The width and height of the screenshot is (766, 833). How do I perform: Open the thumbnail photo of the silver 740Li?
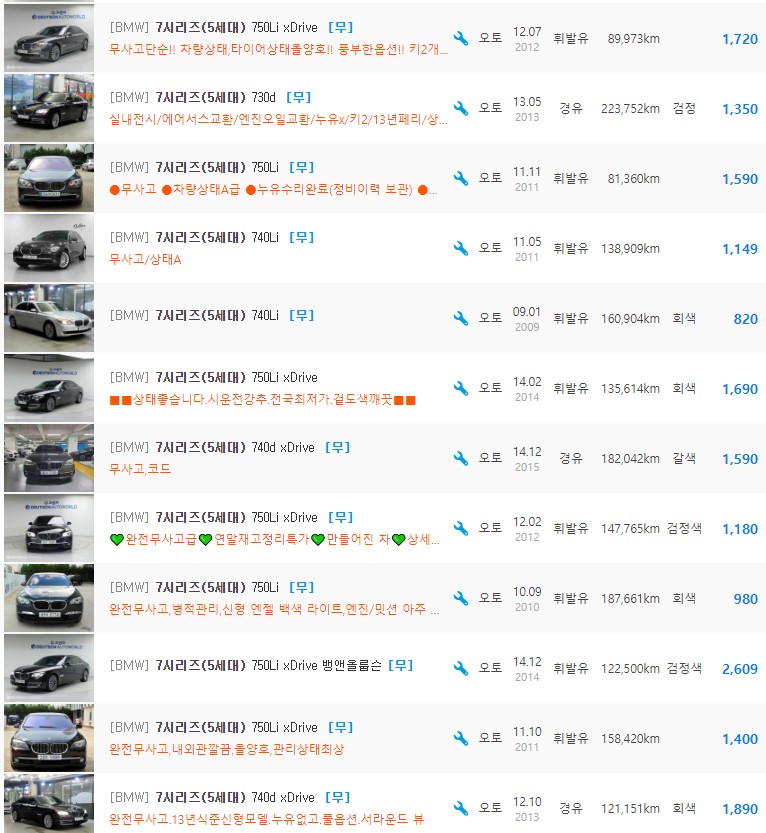tap(49, 318)
